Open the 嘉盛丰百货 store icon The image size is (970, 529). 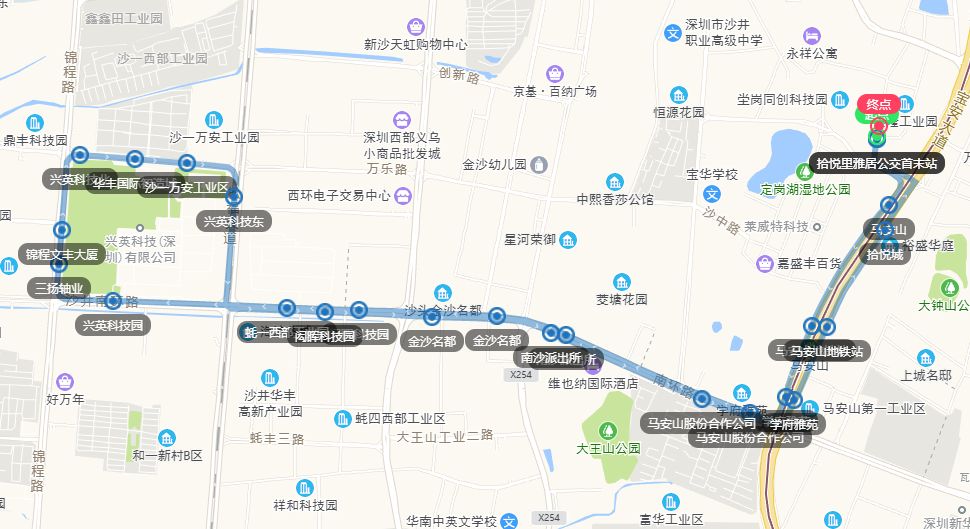click(764, 264)
